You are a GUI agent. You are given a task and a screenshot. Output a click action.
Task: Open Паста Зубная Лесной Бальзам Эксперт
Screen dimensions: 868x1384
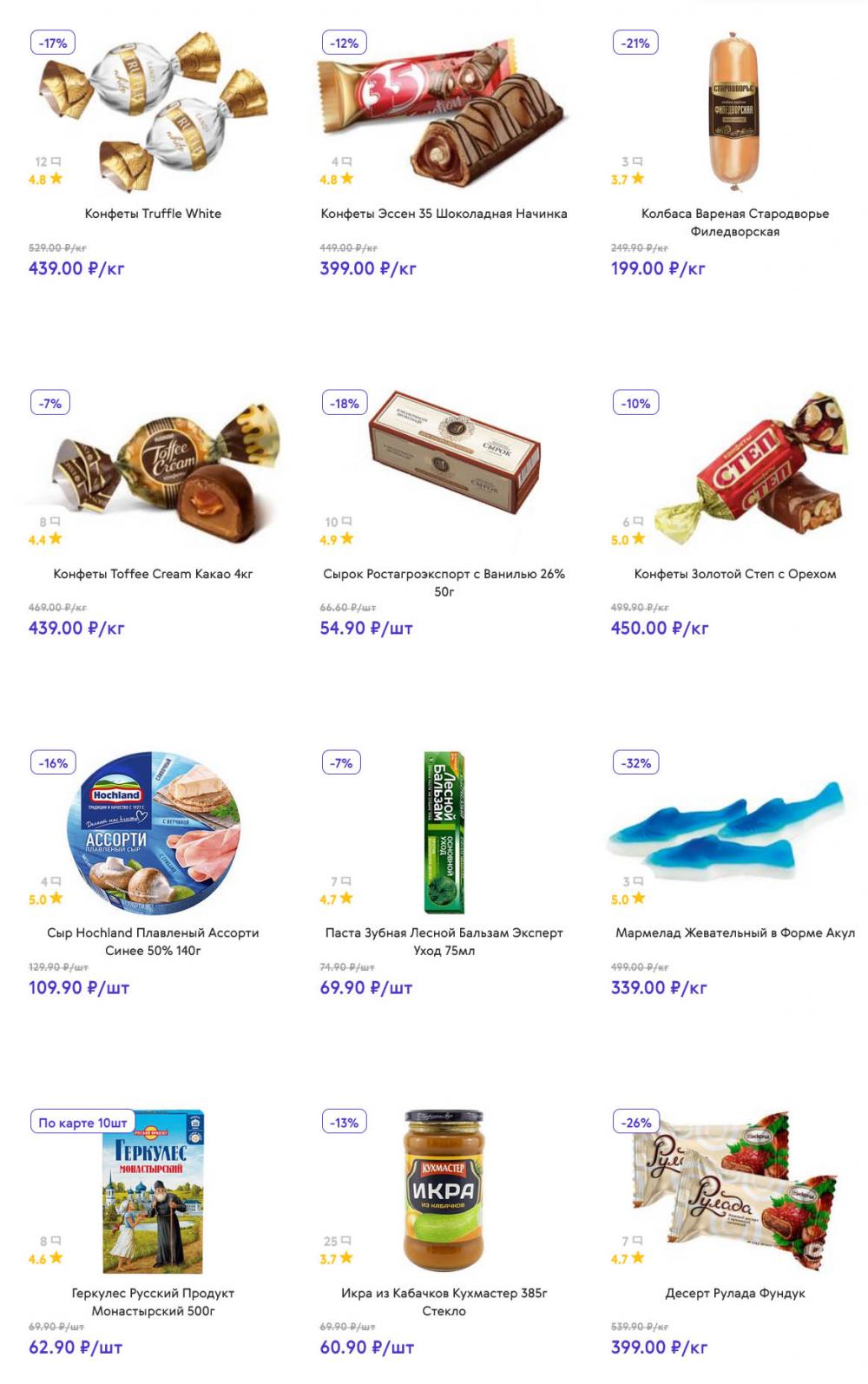point(444,941)
